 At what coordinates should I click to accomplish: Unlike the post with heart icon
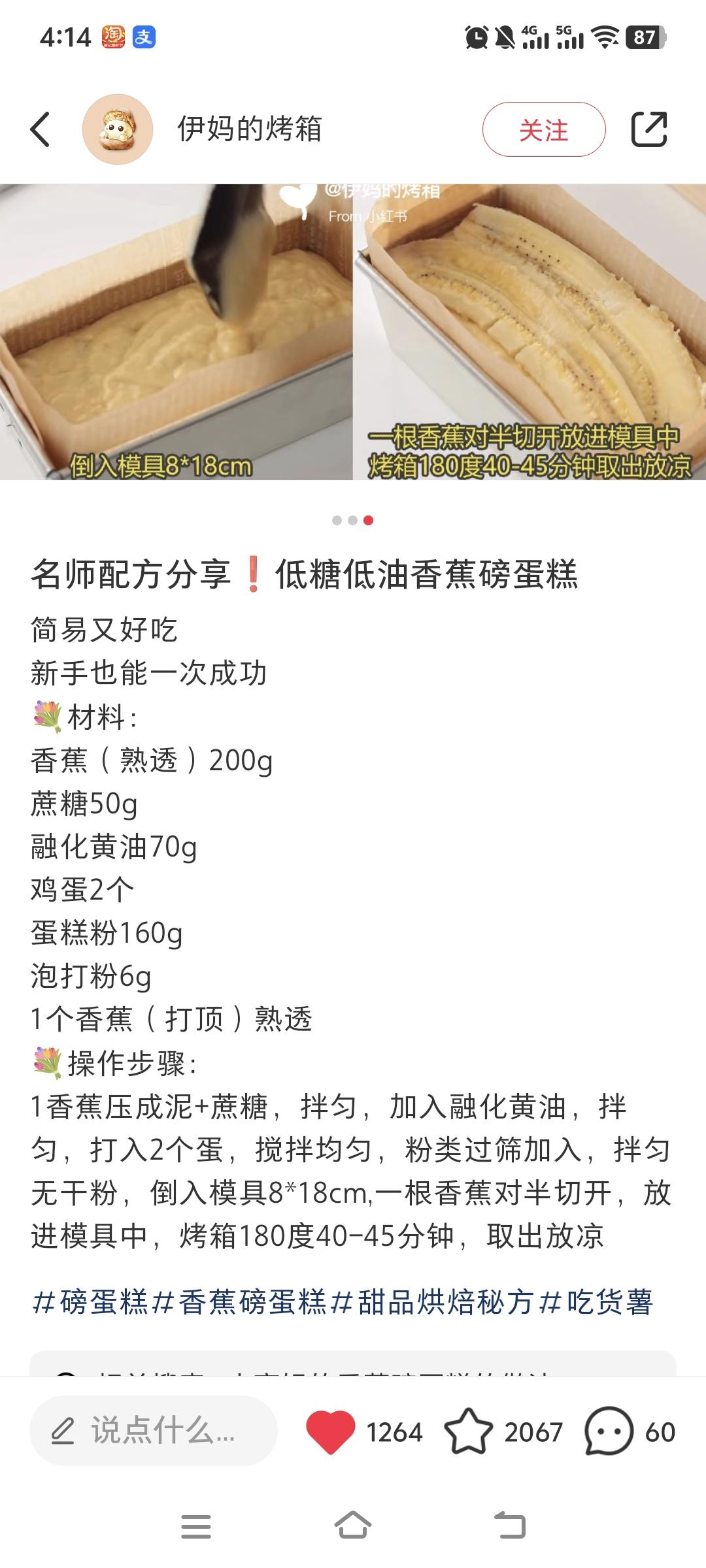tap(331, 1431)
